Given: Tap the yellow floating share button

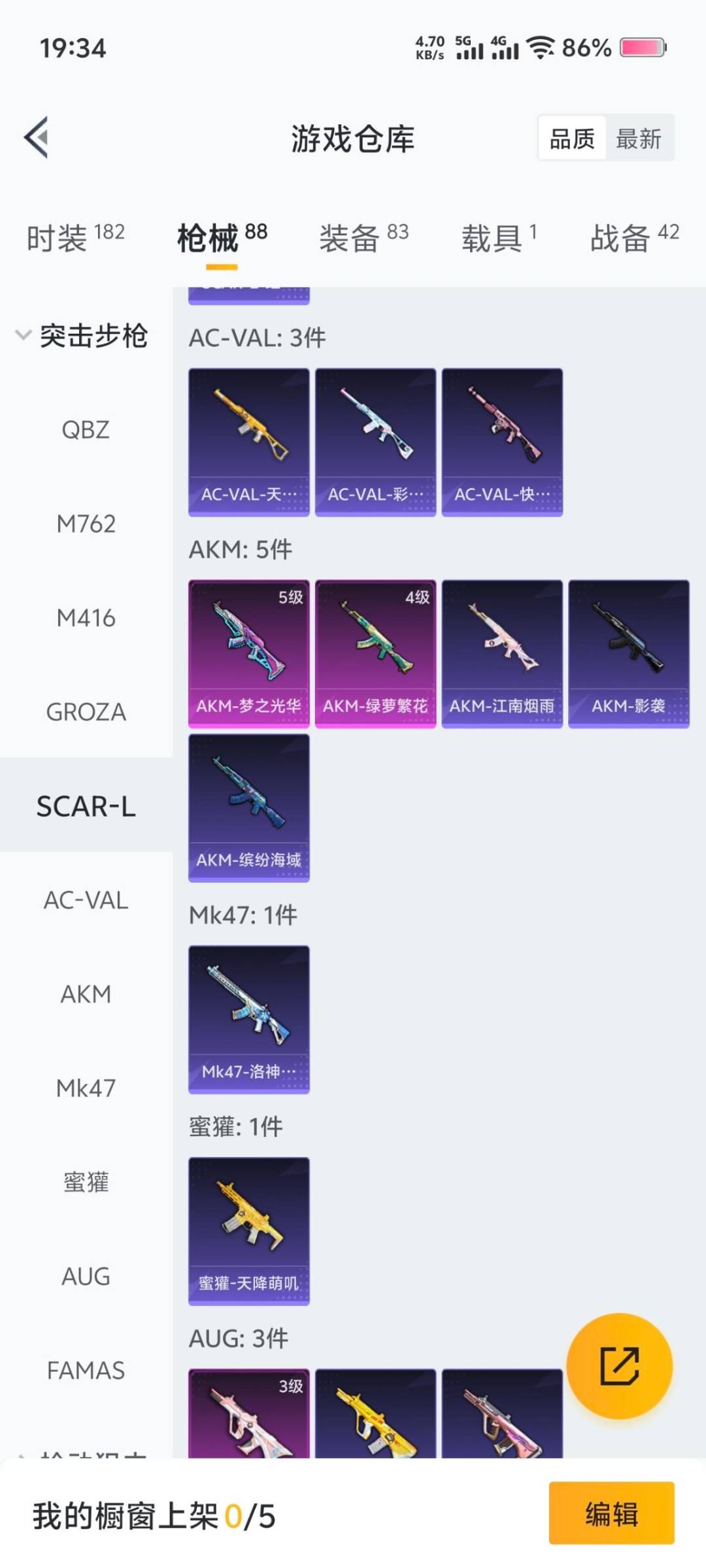Looking at the screenshot, I should click(x=619, y=1365).
